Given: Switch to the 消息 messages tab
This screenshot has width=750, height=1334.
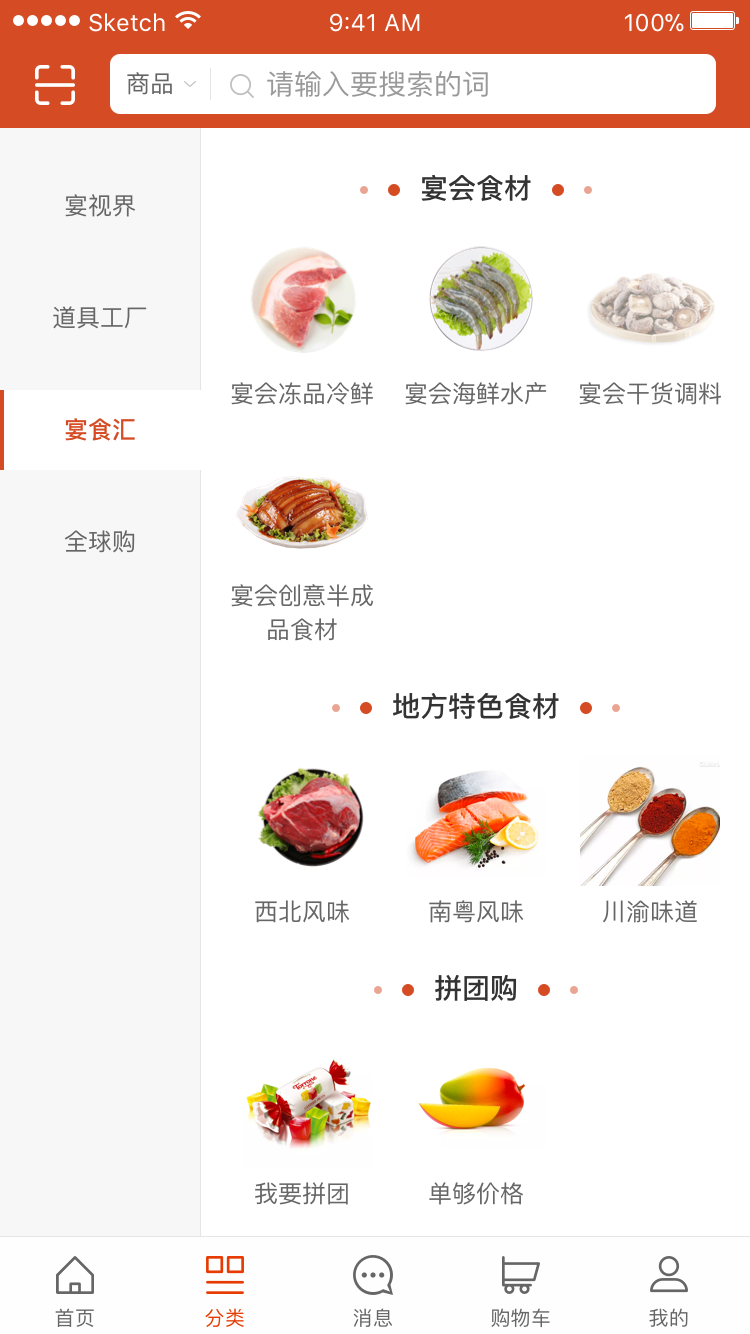Looking at the screenshot, I should coord(373,1291).
